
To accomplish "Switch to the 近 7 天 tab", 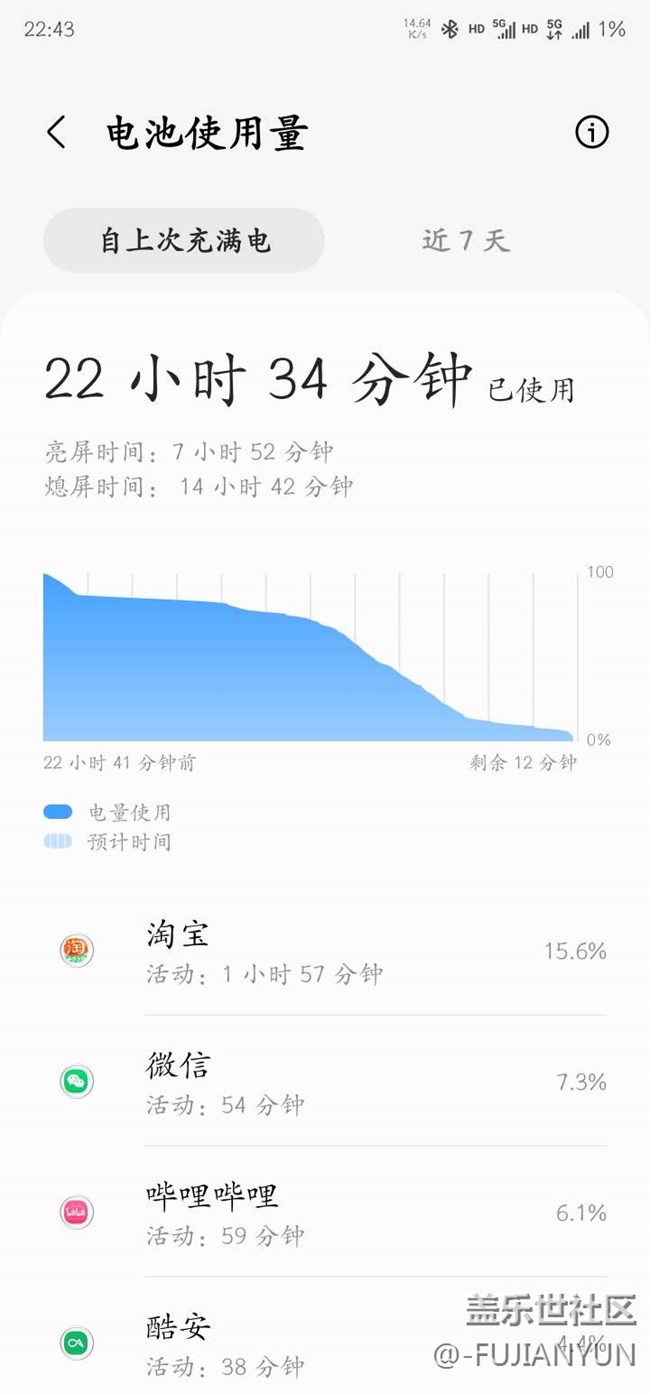I will tap(465, 241).
